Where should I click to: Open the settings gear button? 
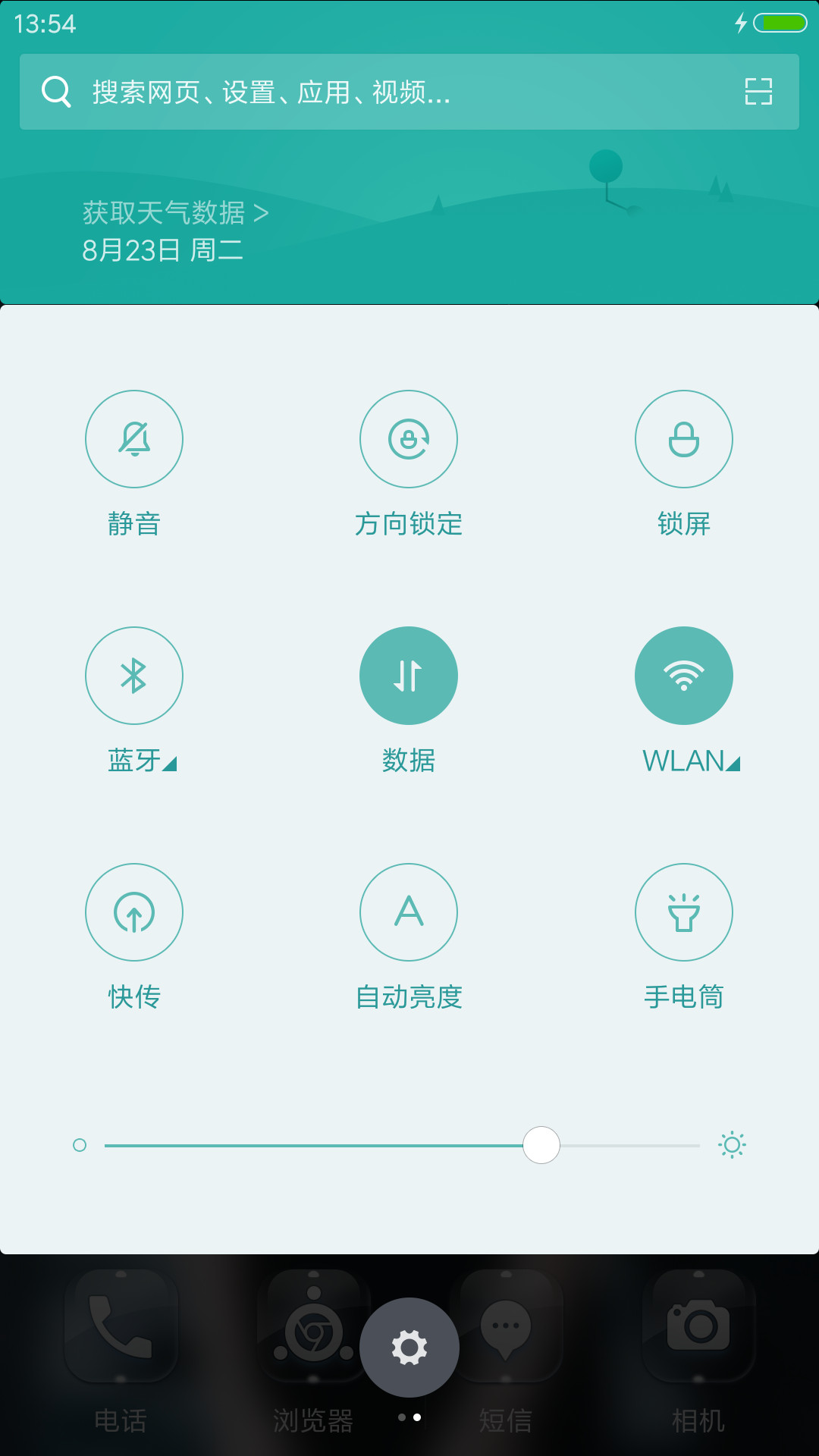coord(409,1348)
